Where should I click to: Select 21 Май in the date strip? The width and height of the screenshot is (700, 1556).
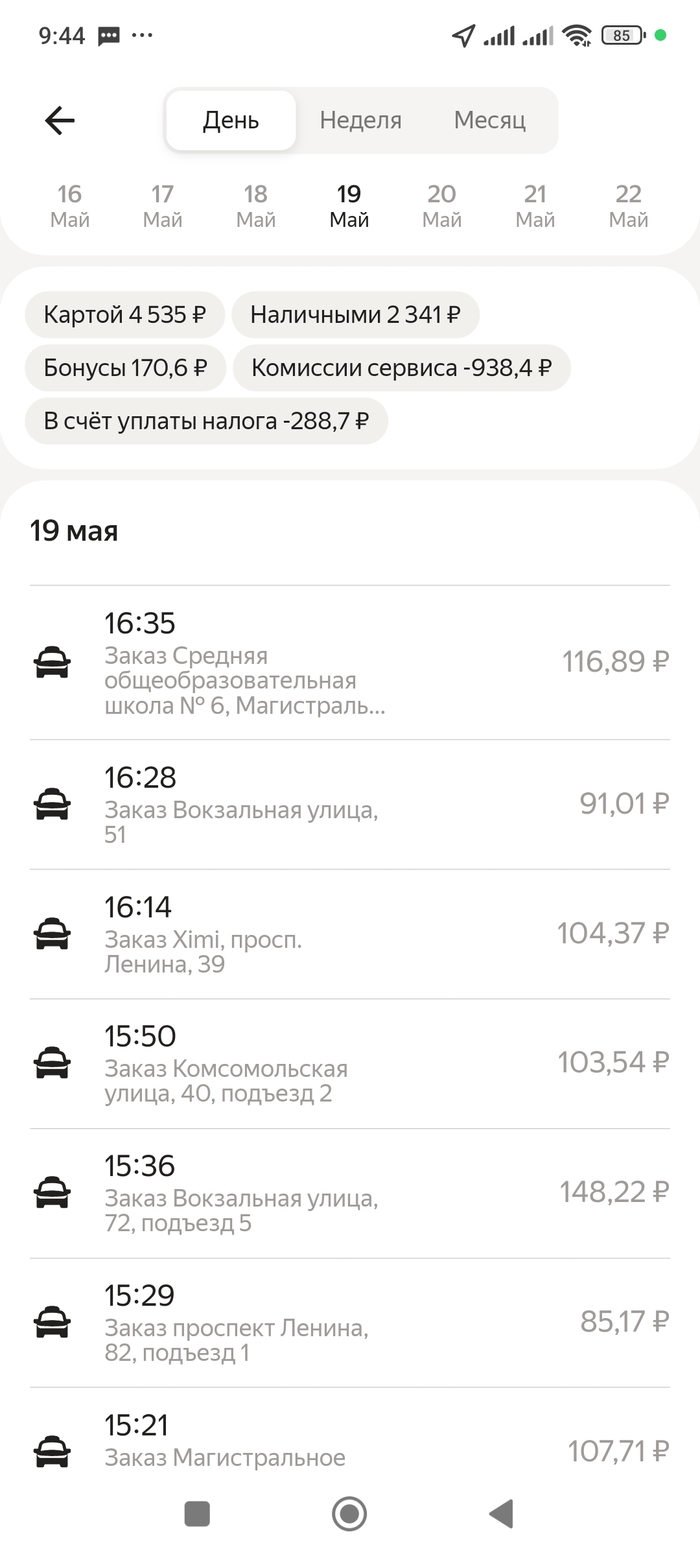pyautogui.click(x=535, y=206)
